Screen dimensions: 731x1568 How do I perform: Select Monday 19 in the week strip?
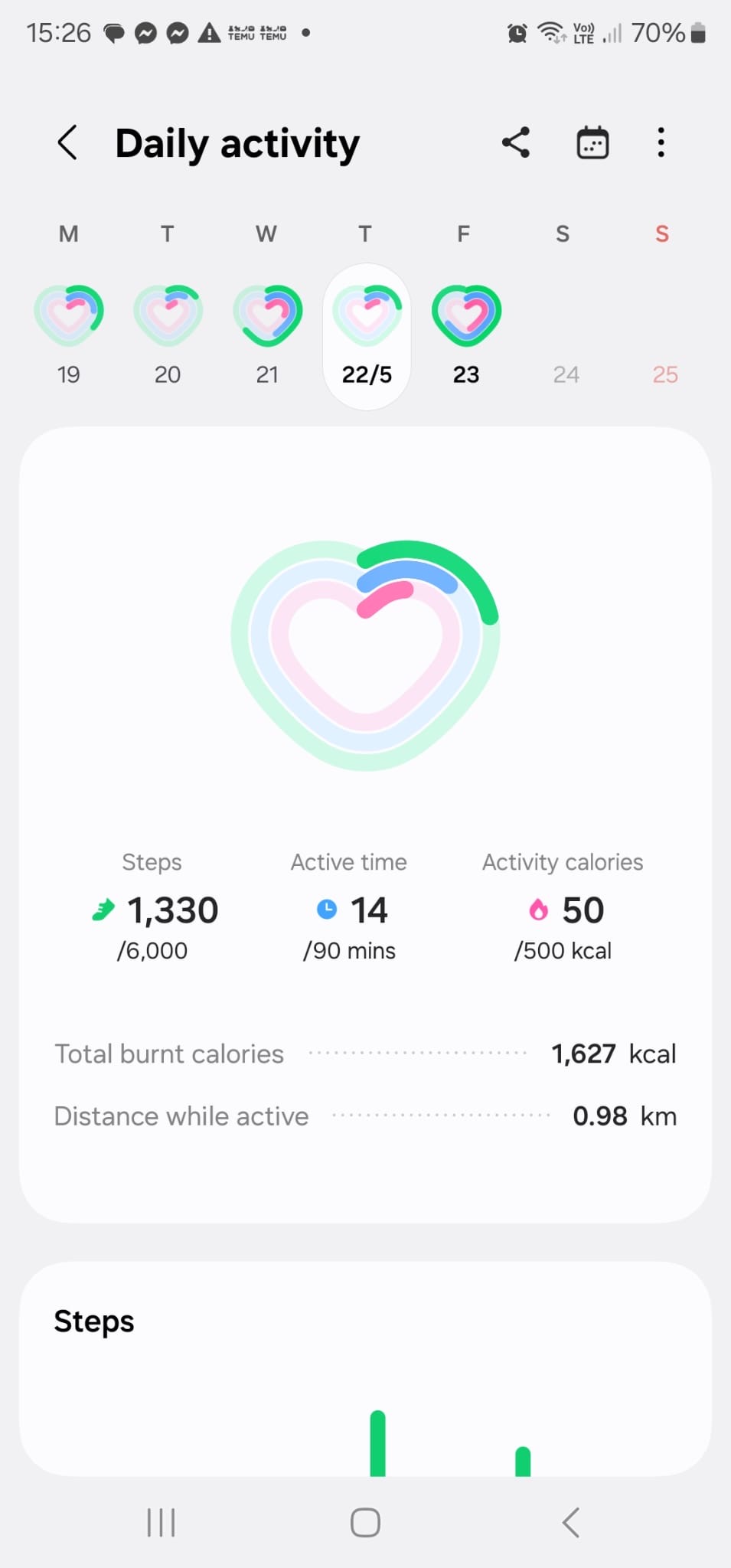tap(69, 335)
